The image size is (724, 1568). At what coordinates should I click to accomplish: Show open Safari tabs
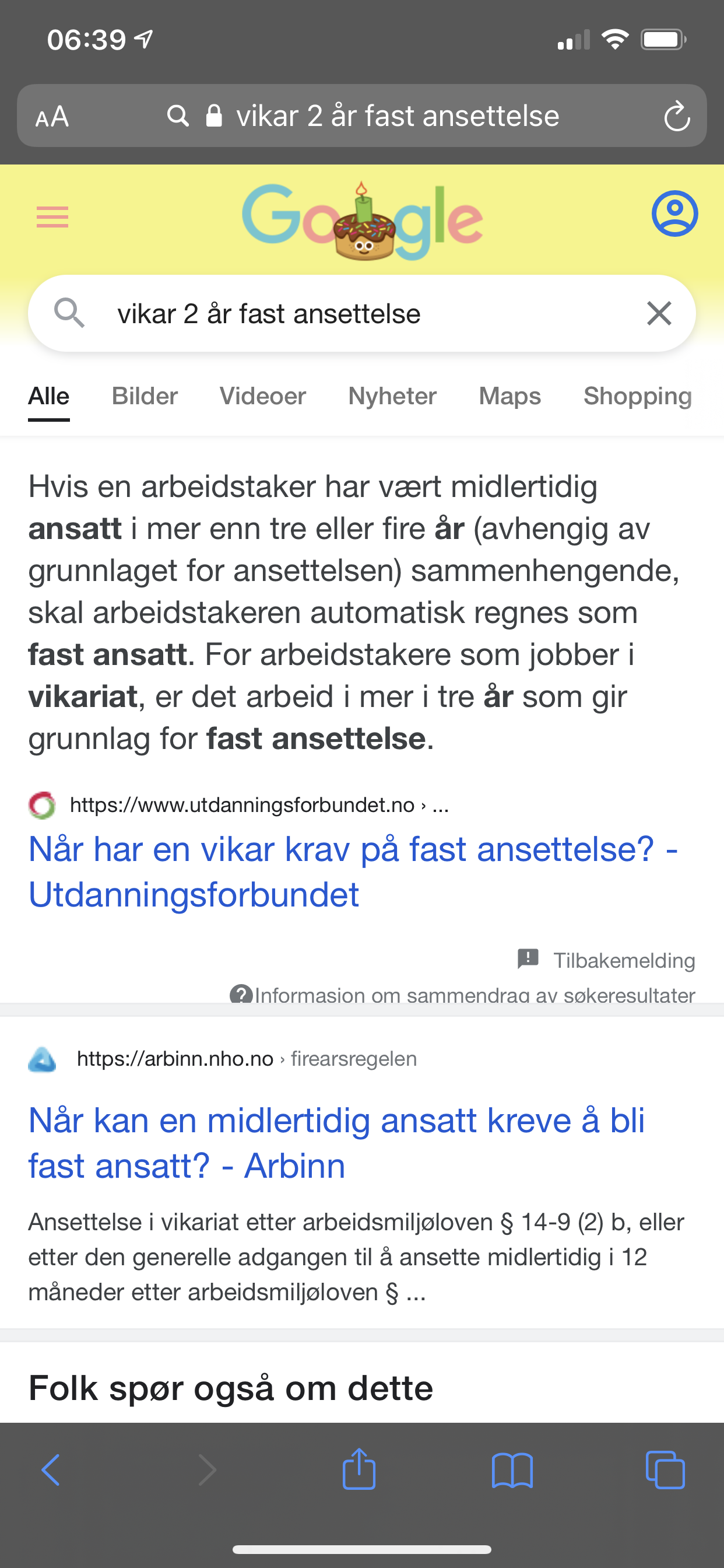pos(665,1470)
